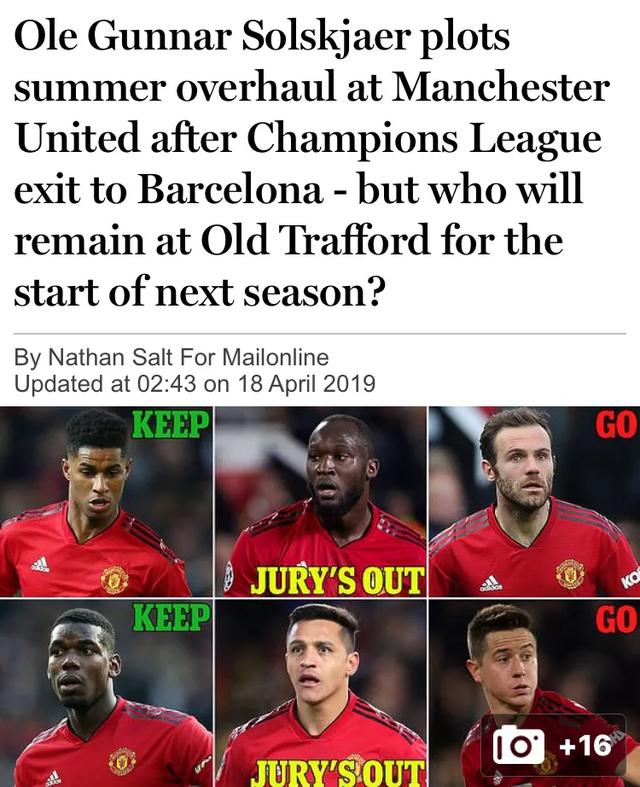
Task: Open the Keep/Go players collage image
Action: click(x=320, y=560)
